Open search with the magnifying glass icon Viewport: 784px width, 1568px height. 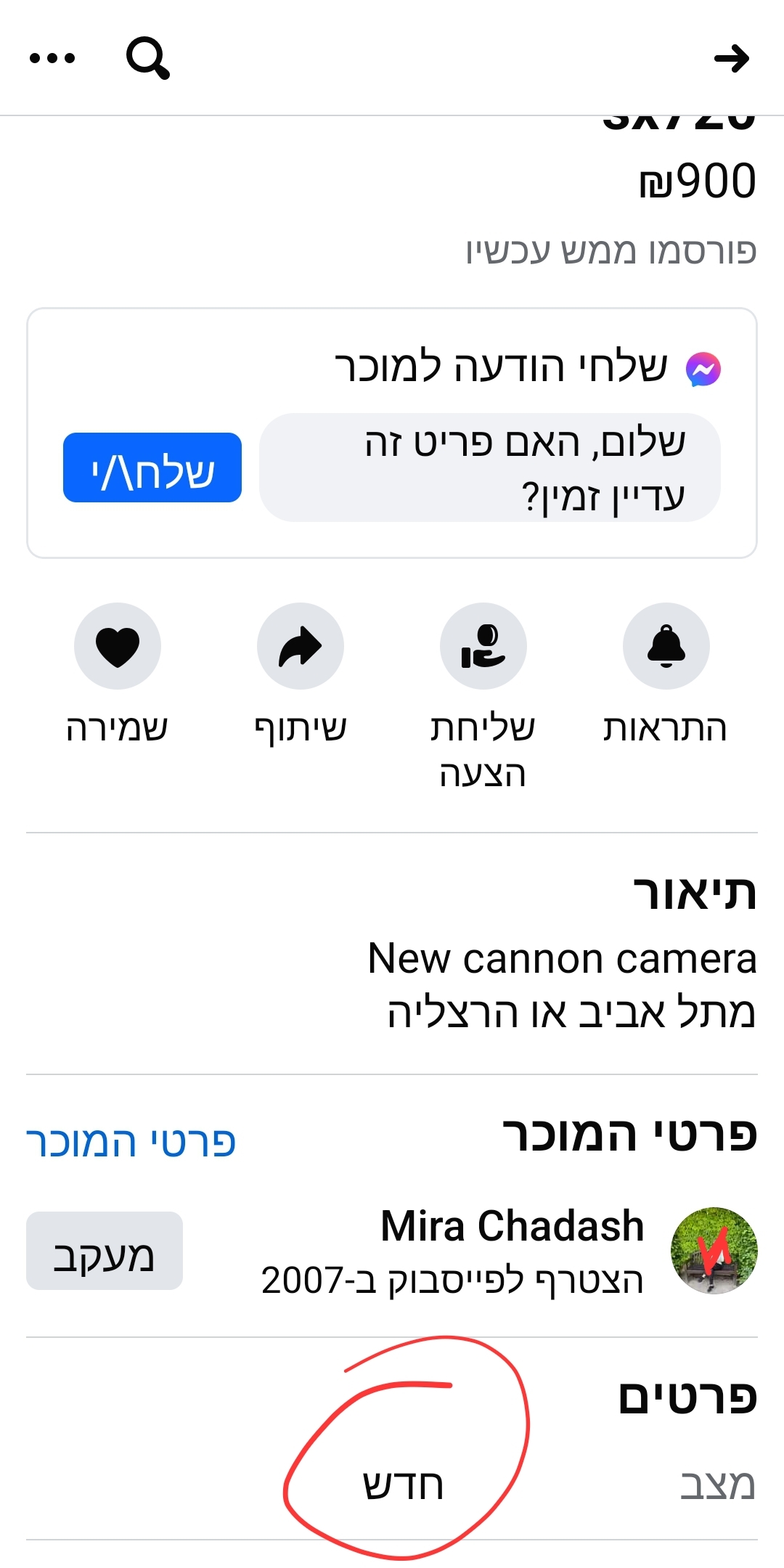147,58
